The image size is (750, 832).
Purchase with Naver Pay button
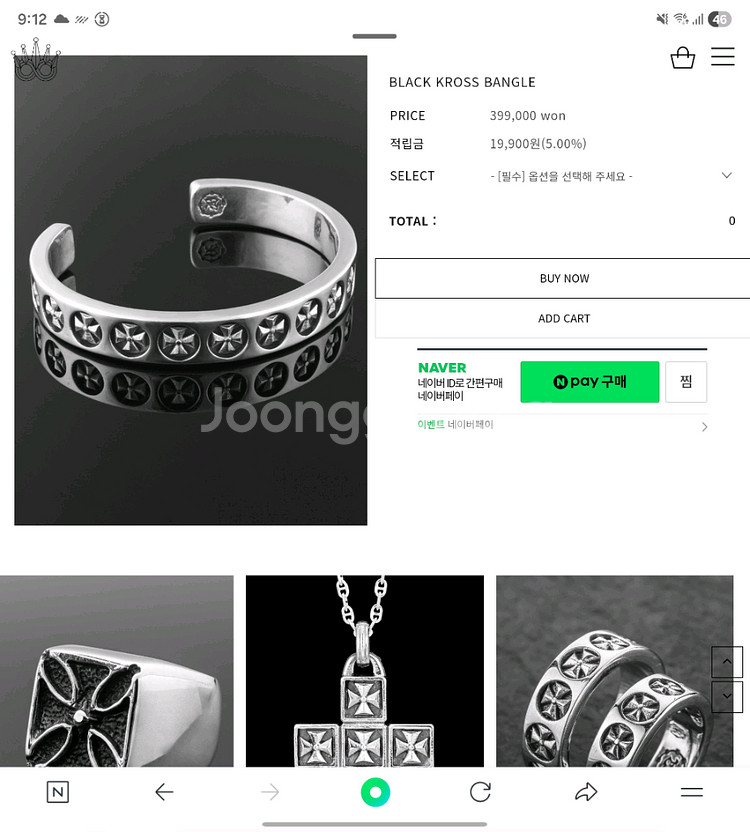click(589, 382)
